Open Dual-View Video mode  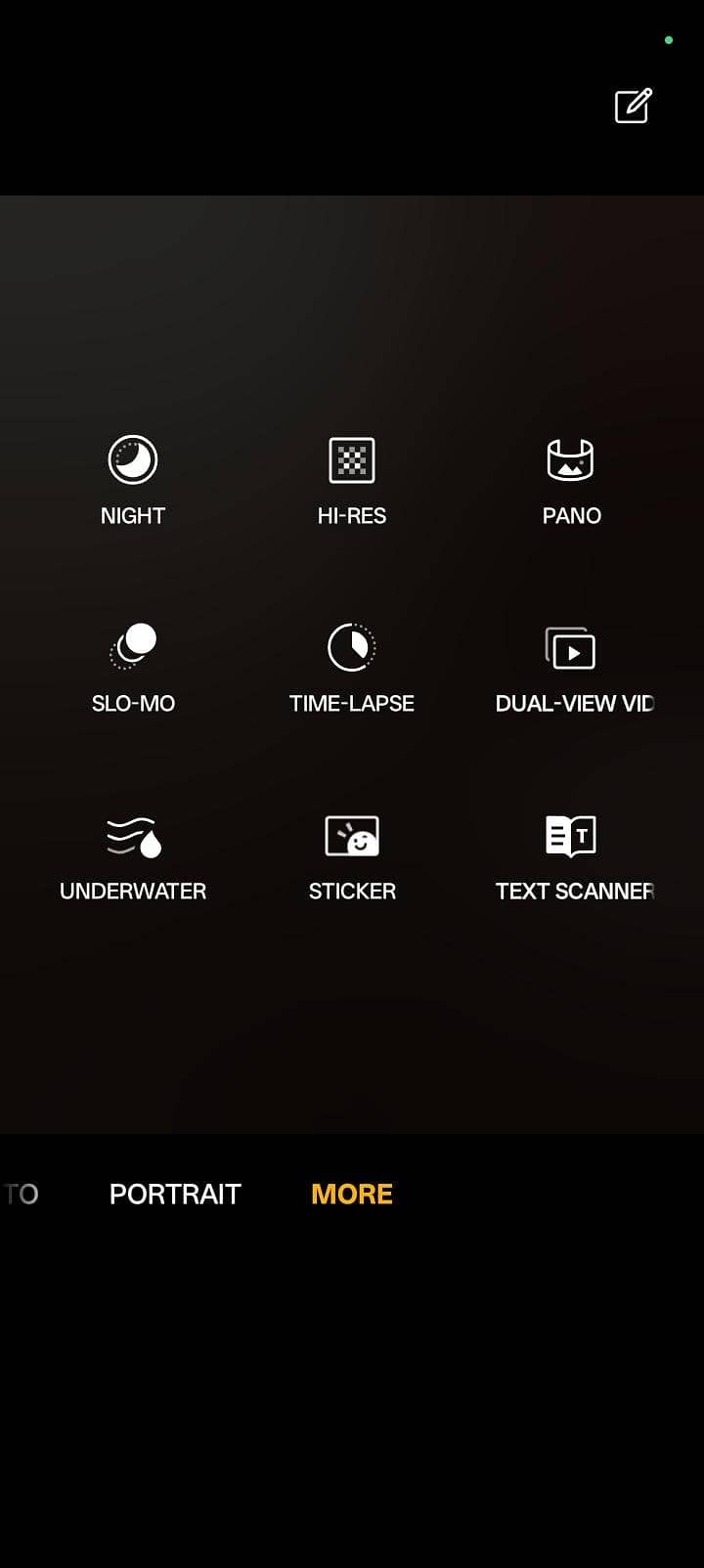tap(571, 645)
